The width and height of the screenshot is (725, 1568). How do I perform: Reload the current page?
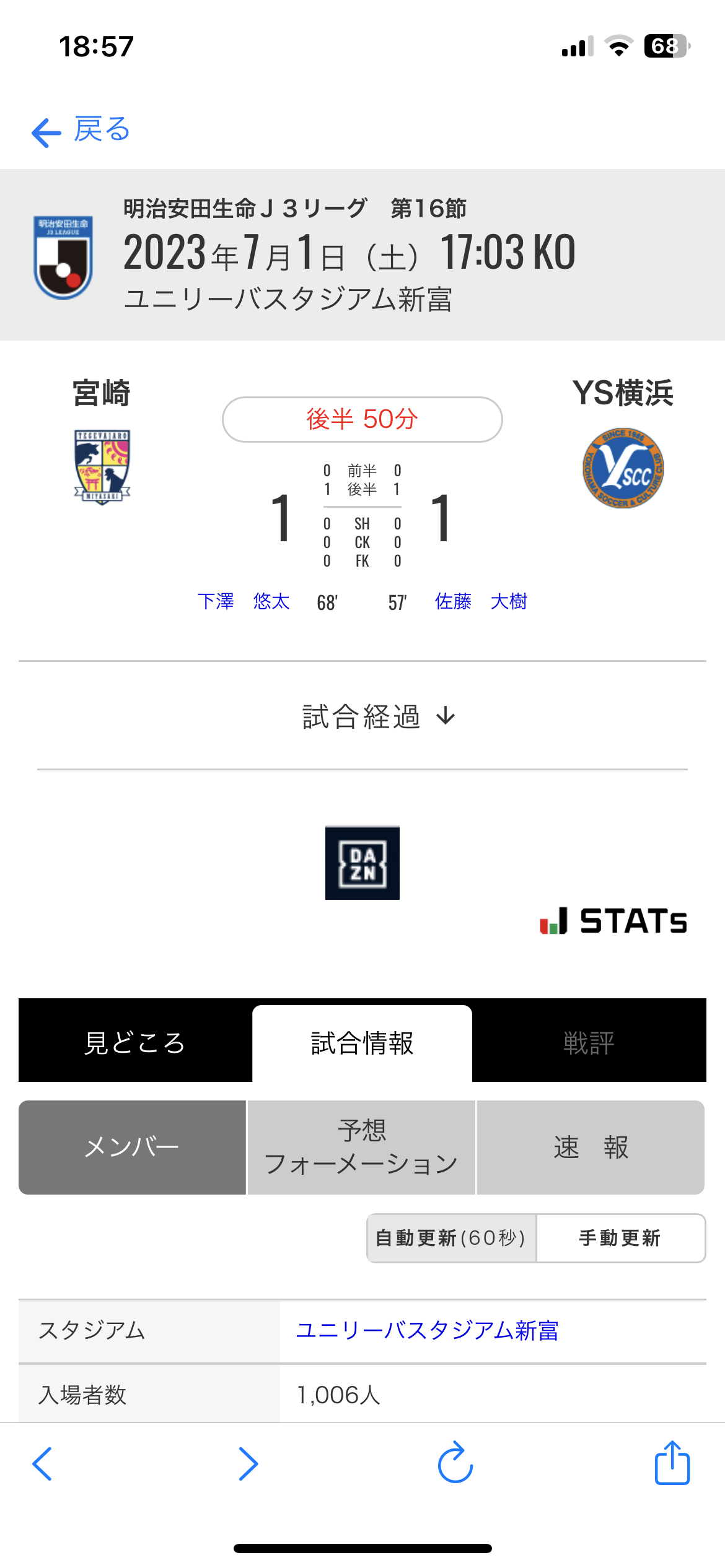click(x=455, y=1463)
